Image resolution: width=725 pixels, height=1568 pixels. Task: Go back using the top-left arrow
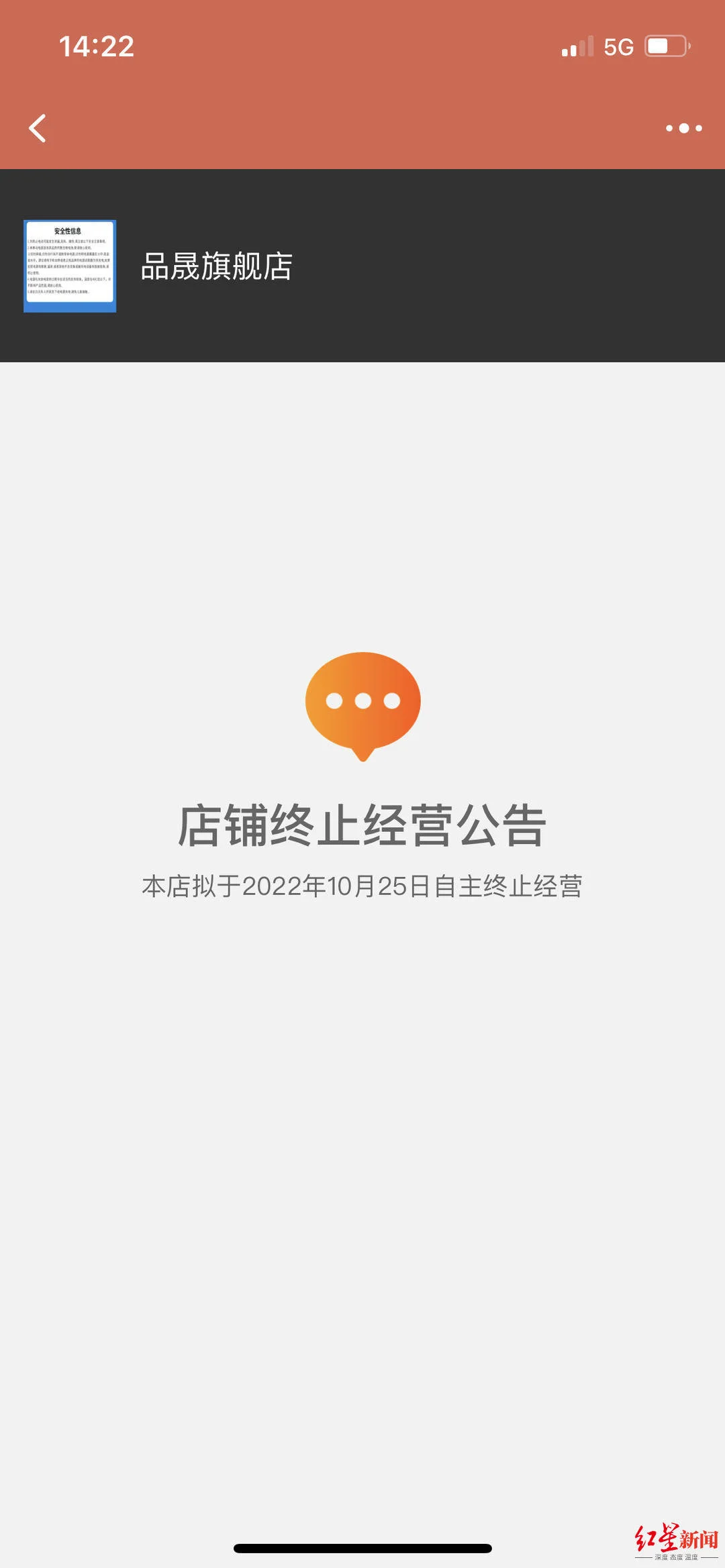click(x=38, y=128)
